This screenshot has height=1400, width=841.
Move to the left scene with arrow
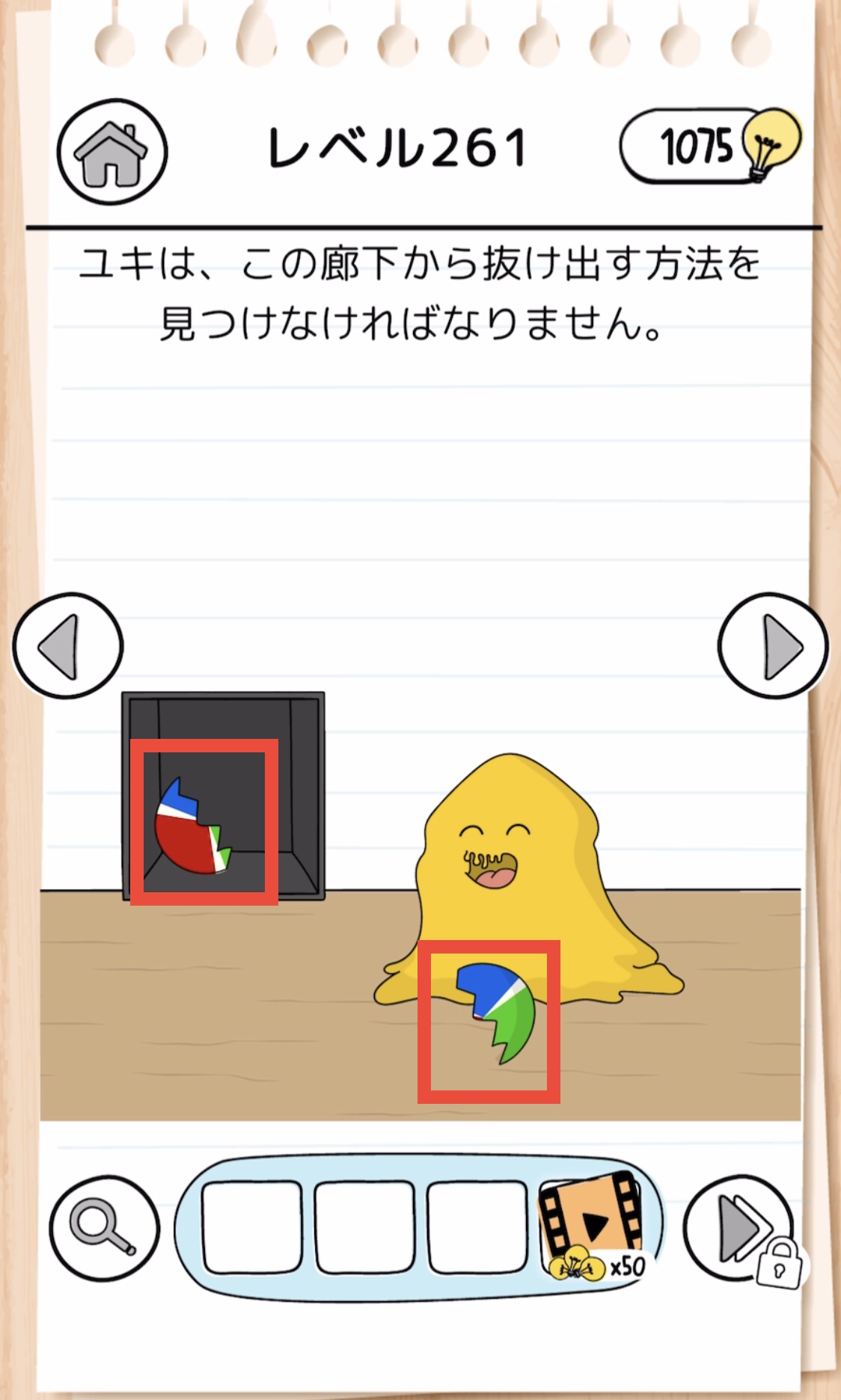click(x=67, y=646)
